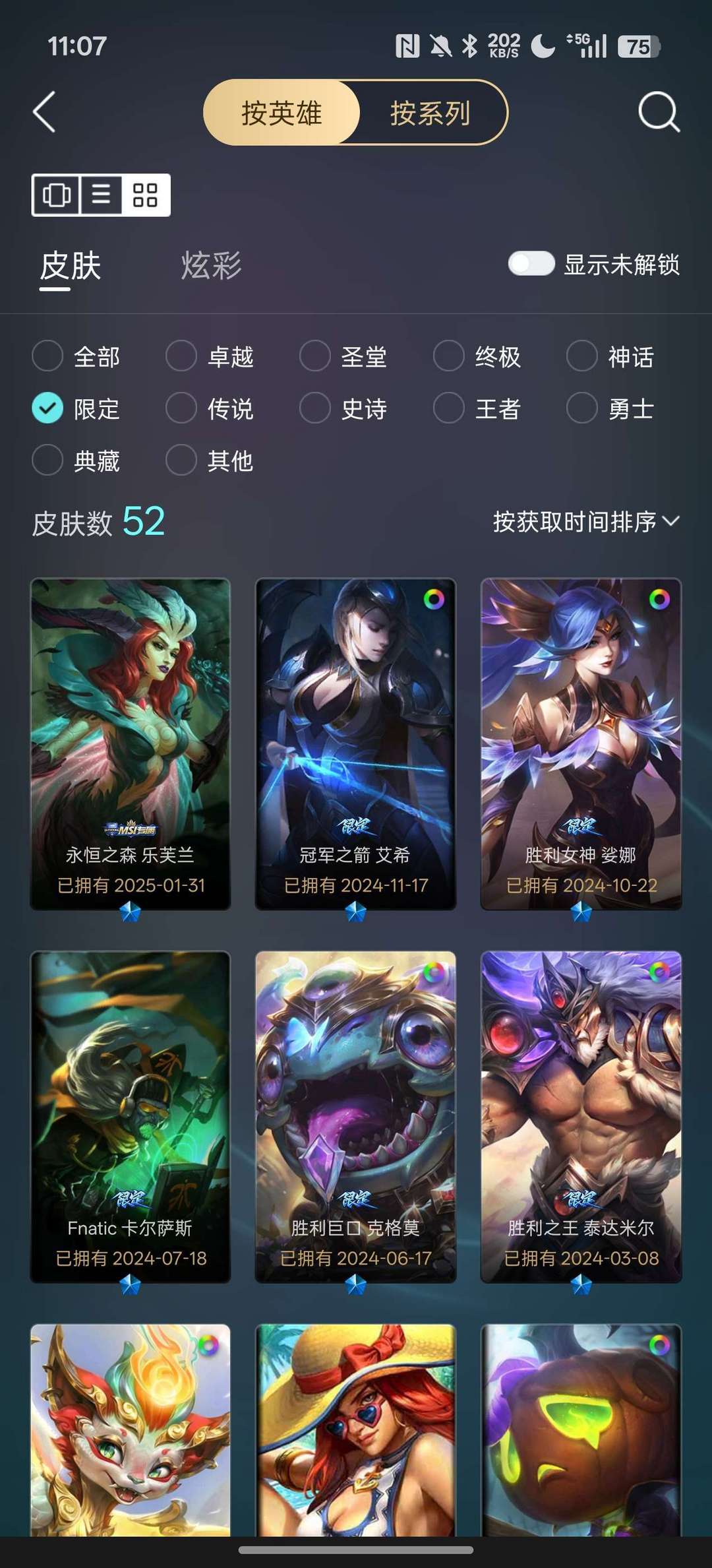Filter skins by 传说
712x1568 pixels.
[x=210, y=408]
